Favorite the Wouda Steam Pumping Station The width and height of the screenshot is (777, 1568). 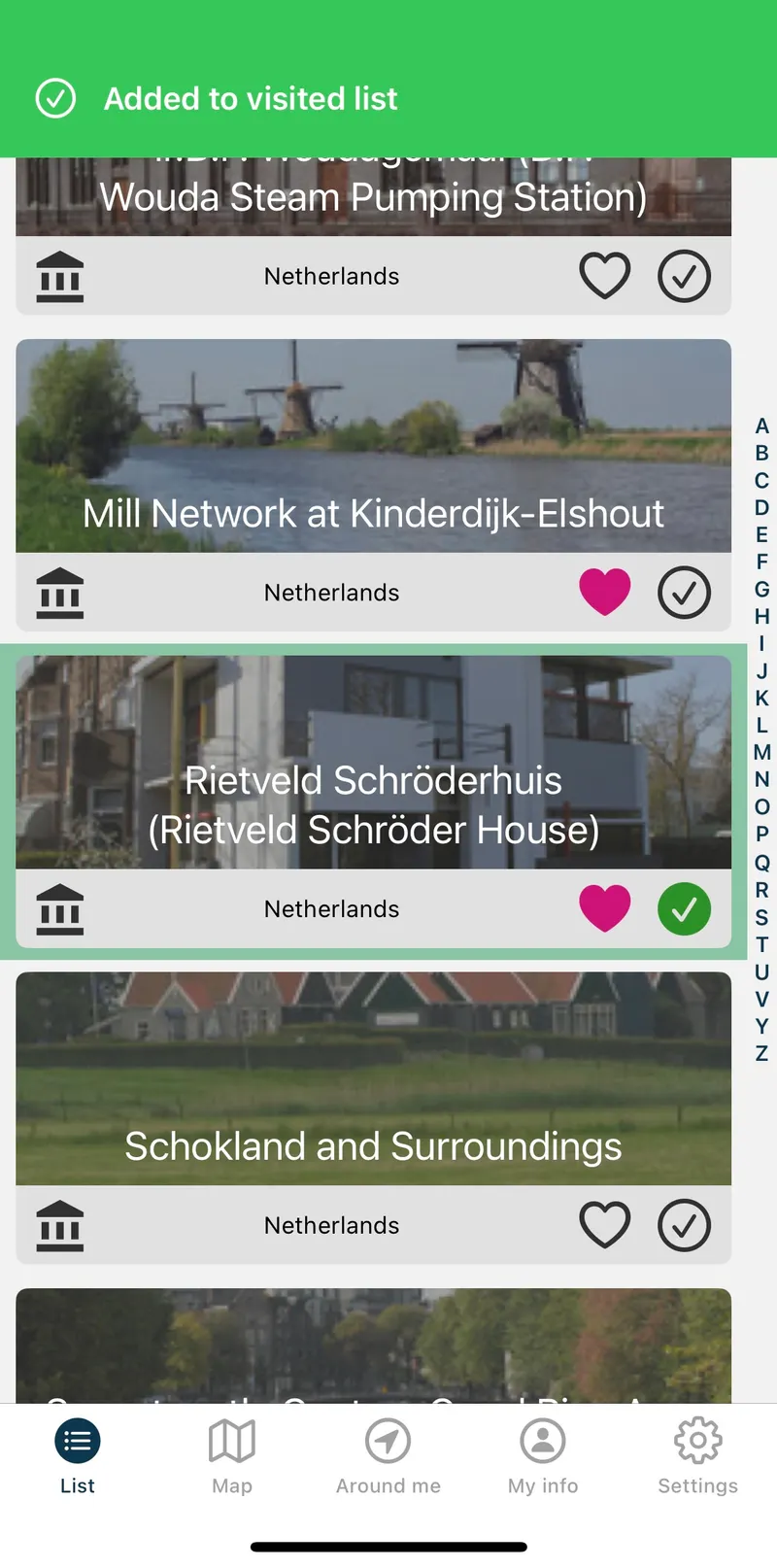[604, 276]
